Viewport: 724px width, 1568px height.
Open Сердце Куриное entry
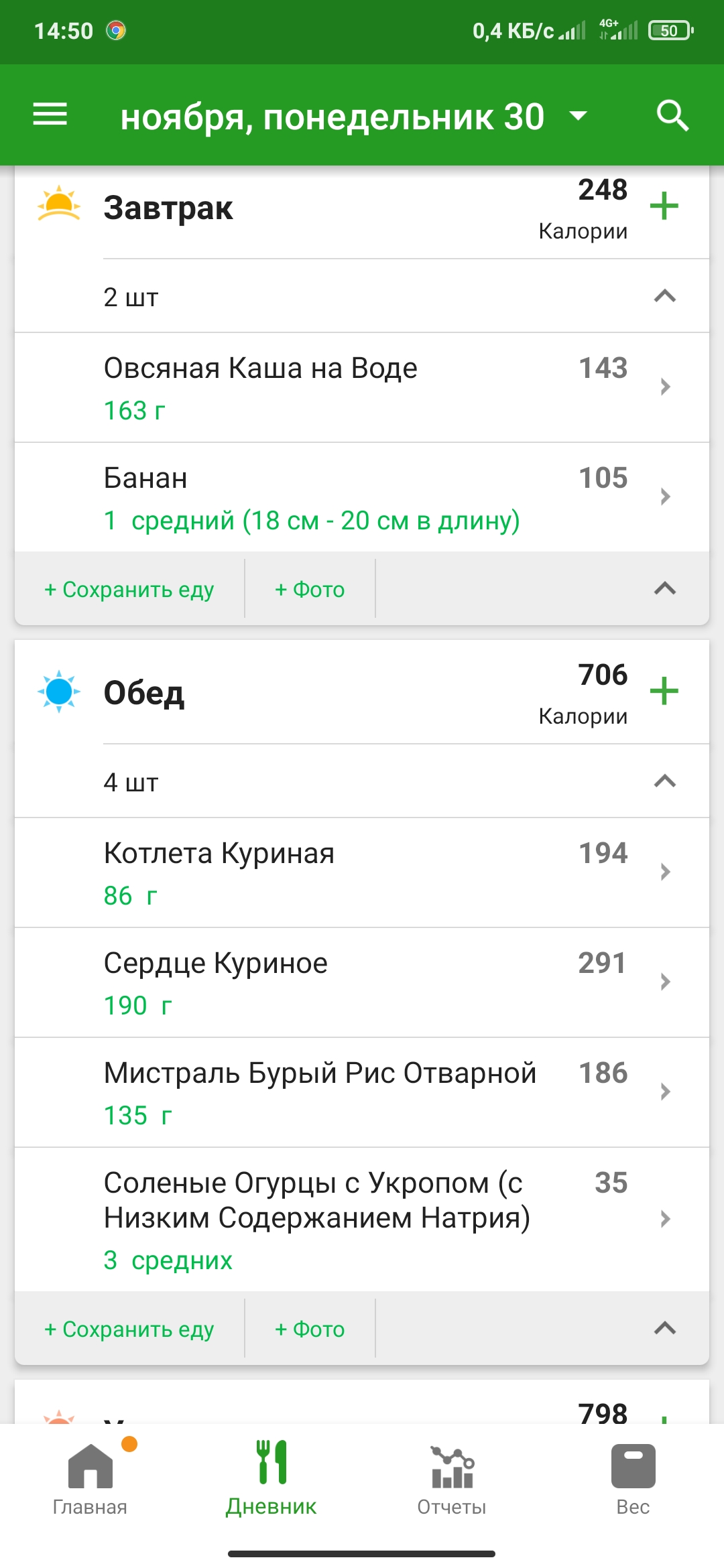tap(362, 982)
